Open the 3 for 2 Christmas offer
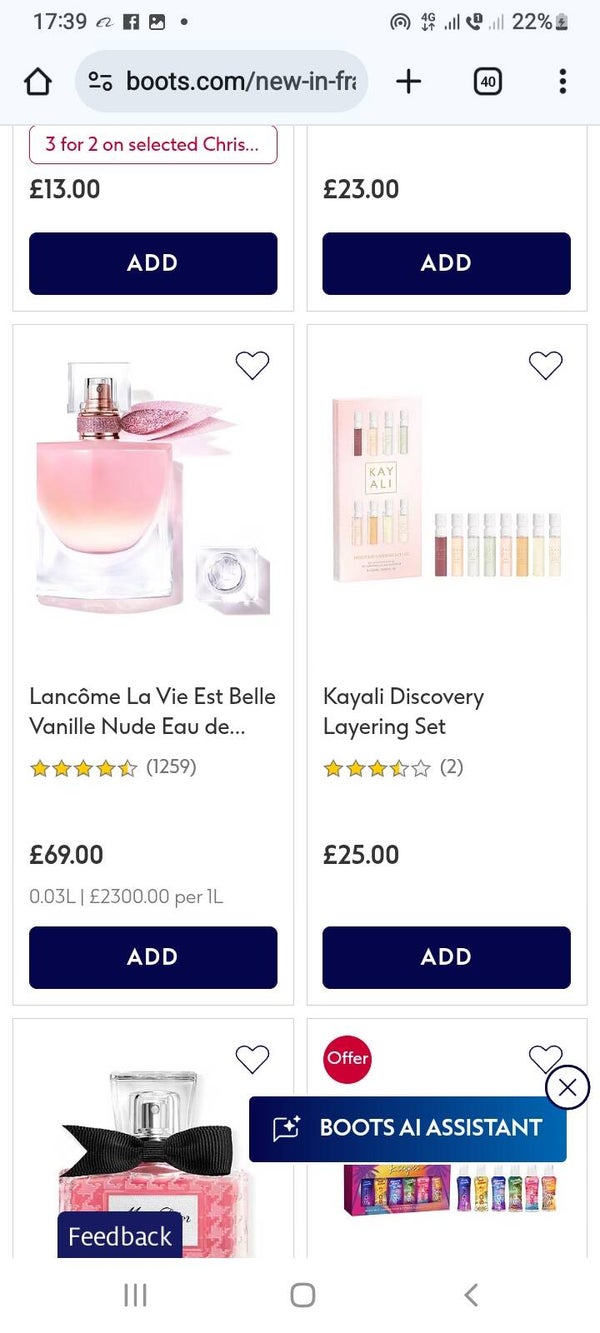Screen dimensions: 600x1333 point(152,145)
